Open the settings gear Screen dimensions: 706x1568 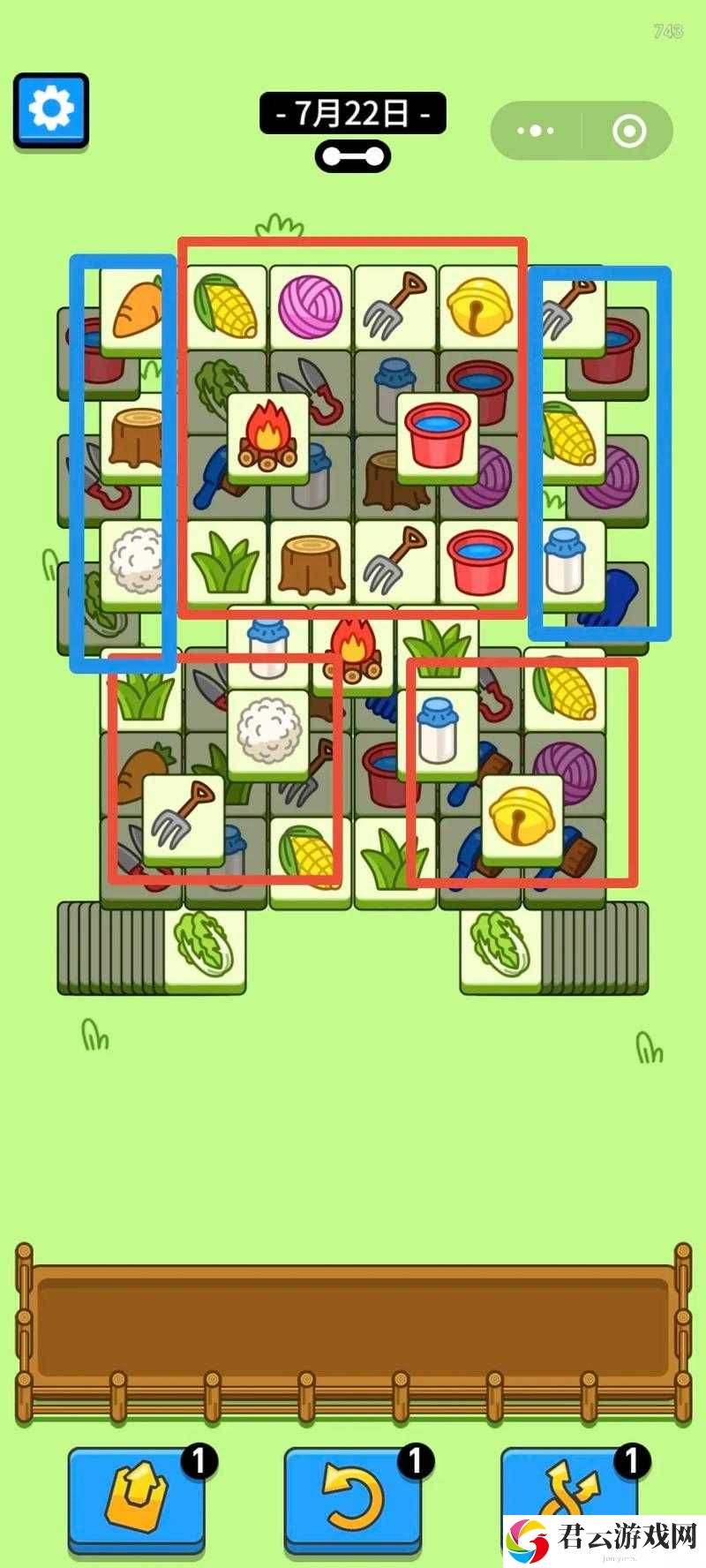pyautogui.click(x=51, y=109)
